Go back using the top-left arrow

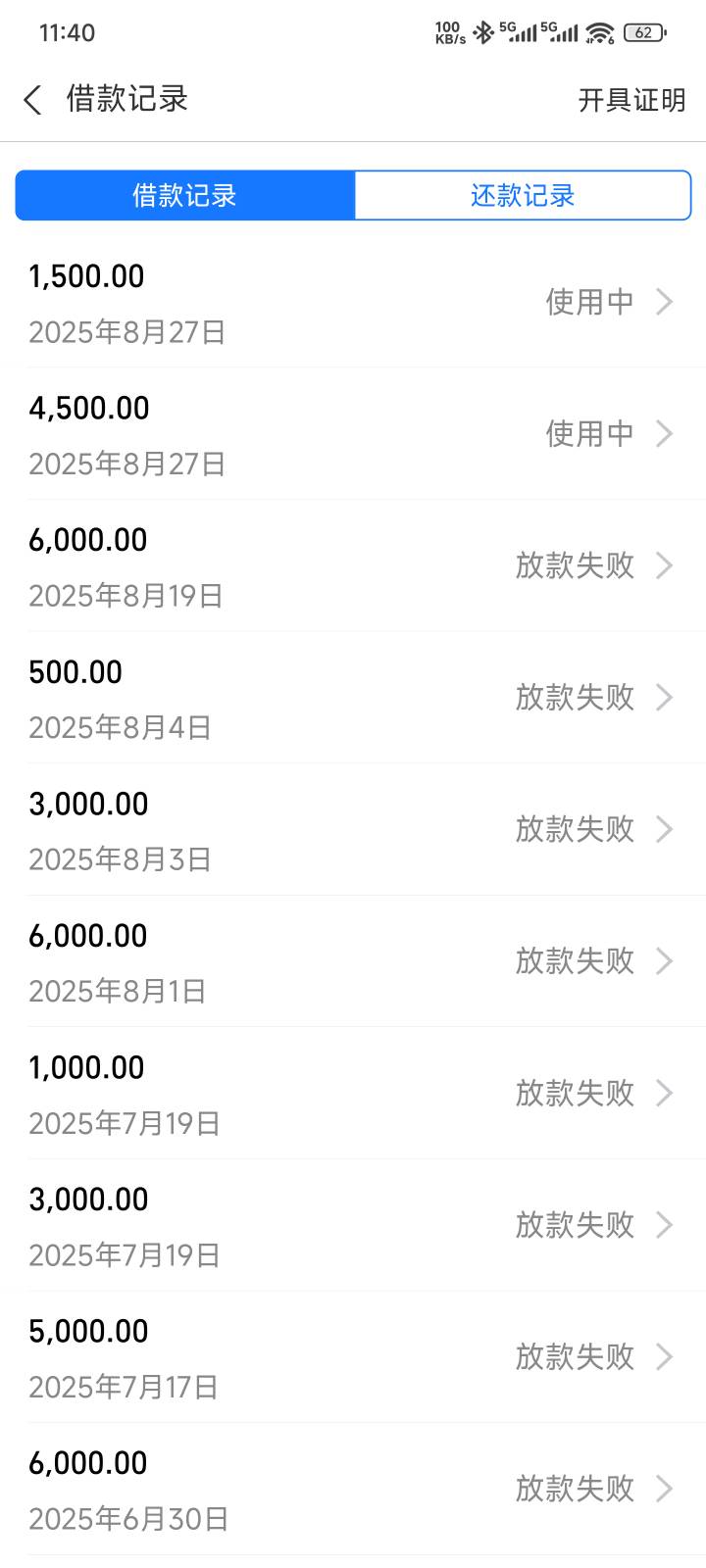pos(32,99)
